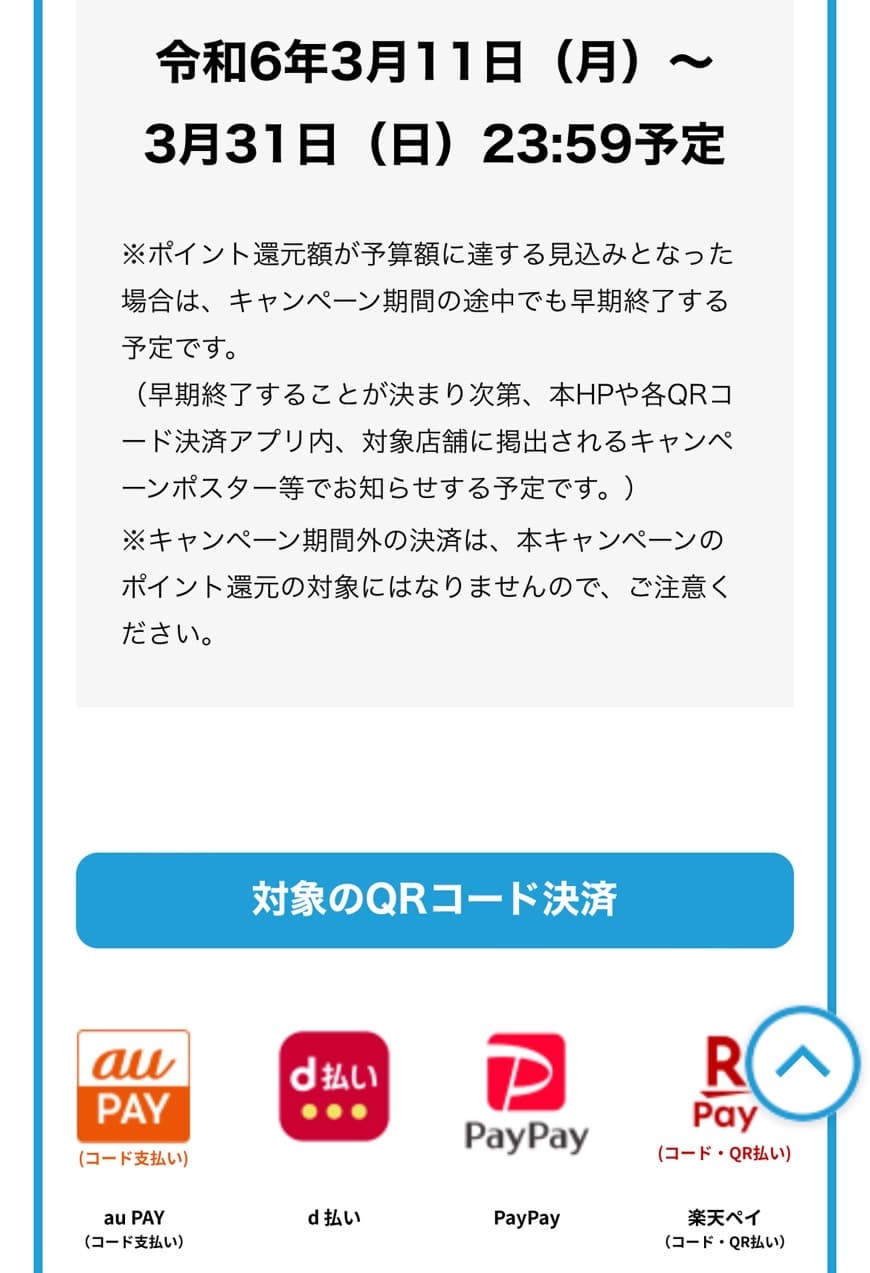Tap the red d払い square badge
Viewport: 870px width, 1273px height.
tap(335, 1085)
